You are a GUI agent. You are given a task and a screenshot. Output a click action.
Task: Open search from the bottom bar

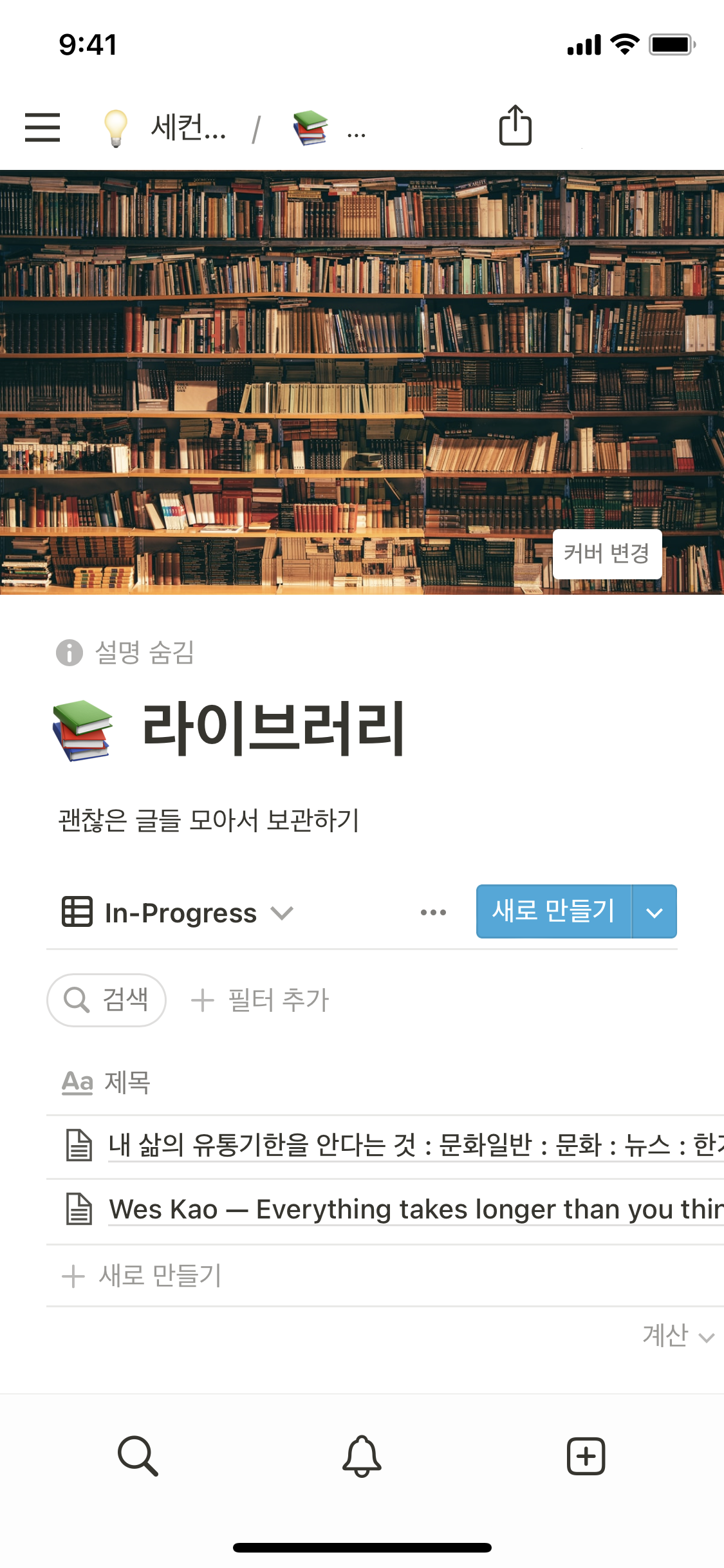coord(138,1455)
